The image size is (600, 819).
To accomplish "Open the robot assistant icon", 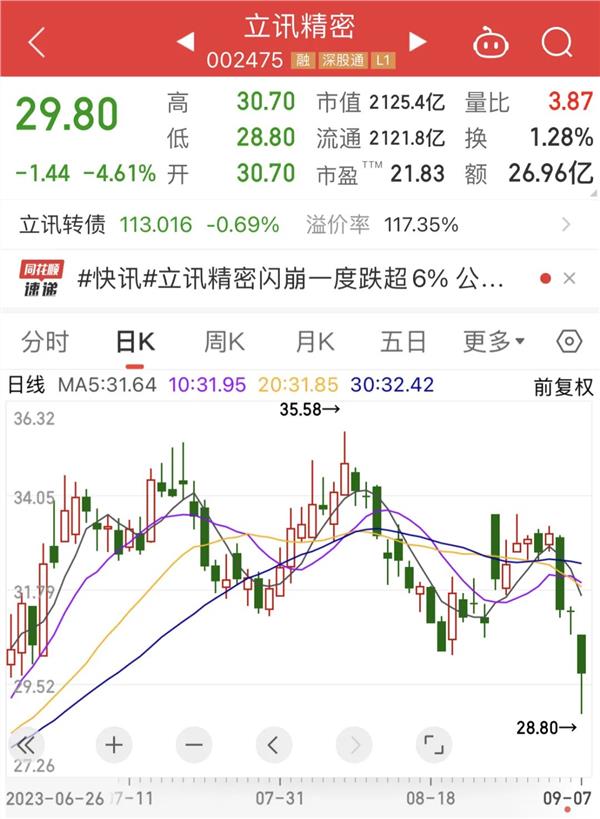I will (x=489, y=42).
